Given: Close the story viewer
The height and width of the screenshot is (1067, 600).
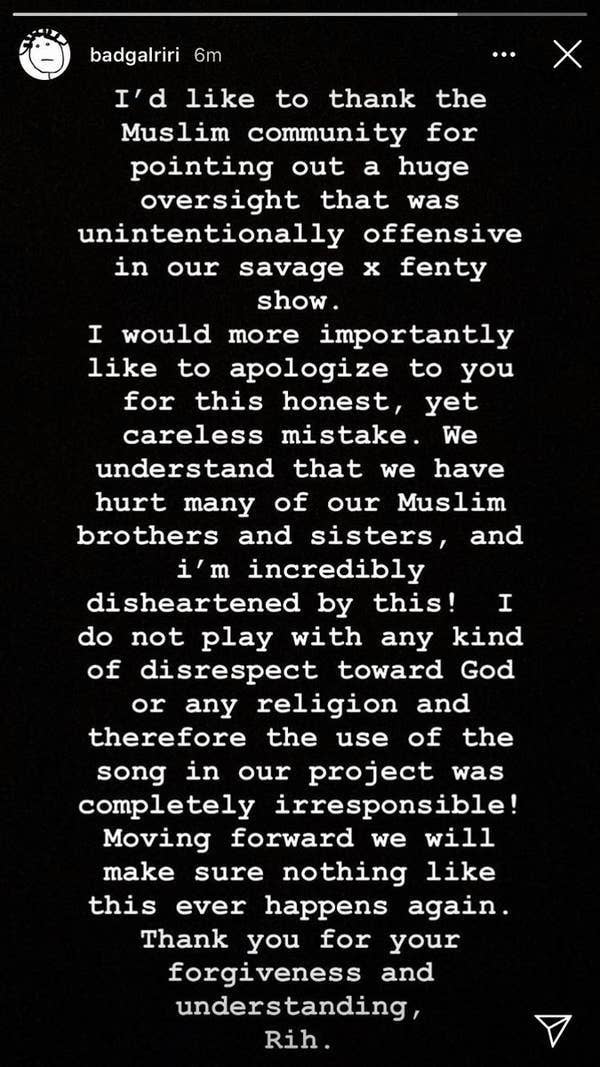Looking at the screenshot, I should (567, 55).
